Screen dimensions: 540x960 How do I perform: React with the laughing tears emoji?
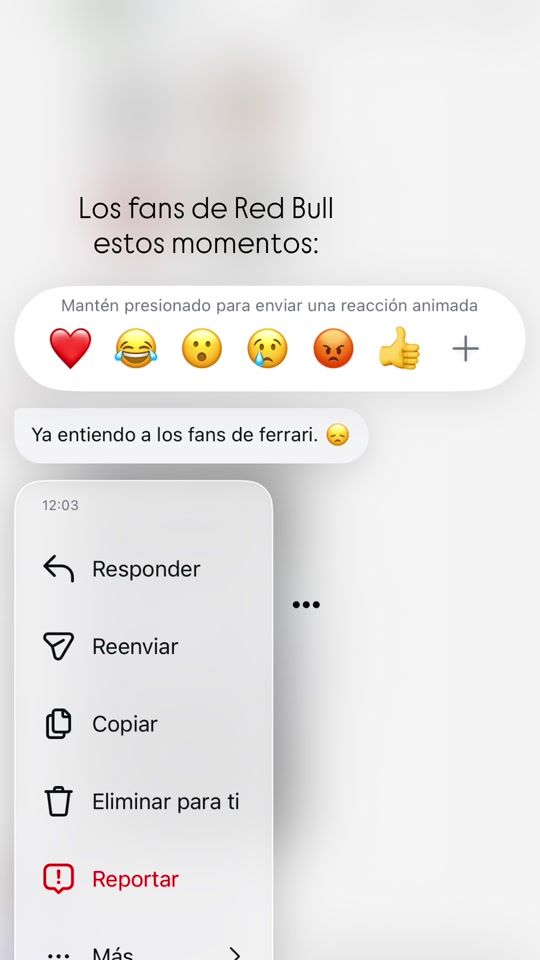point(135,348)
